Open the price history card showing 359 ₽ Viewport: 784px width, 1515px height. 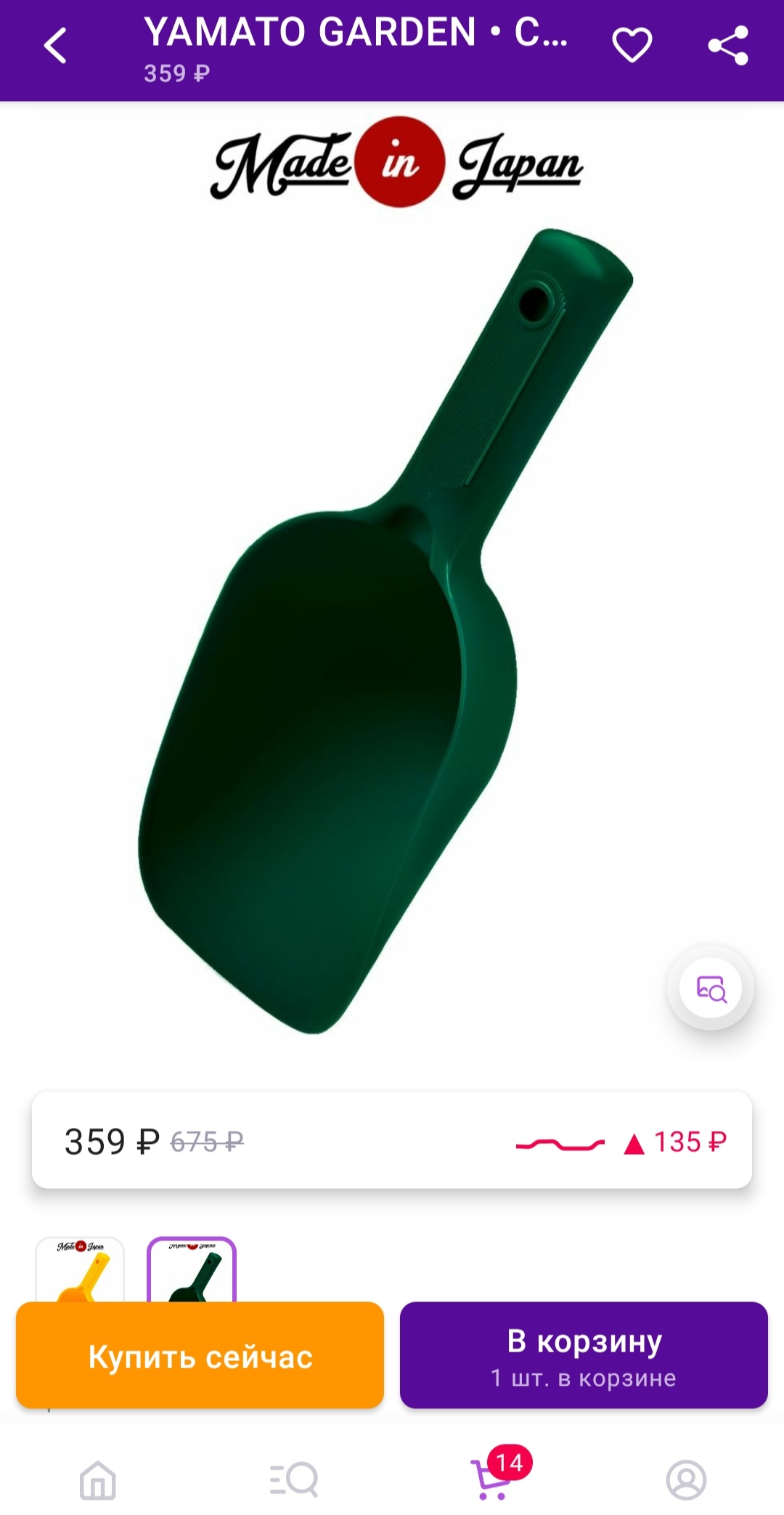tap(392, 1141)
